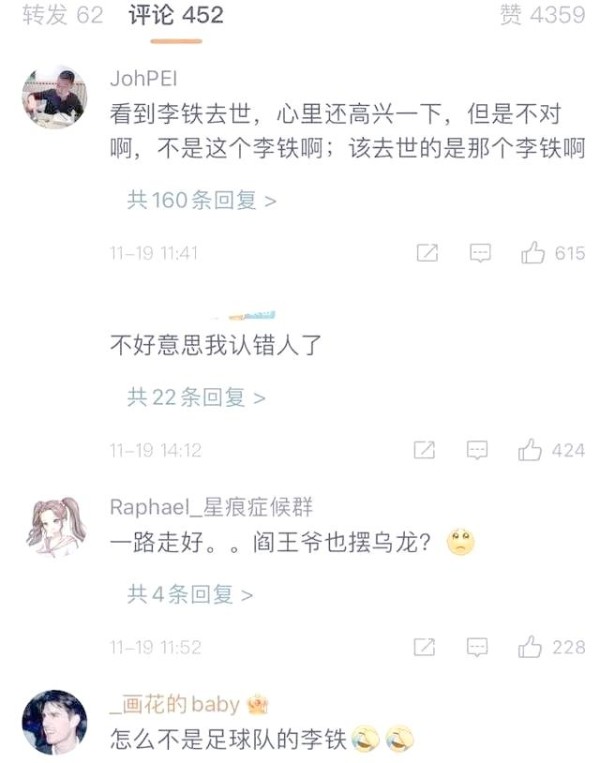600x763 pixels.
Task: Repost the 不好意思我认错人了 comment
Action: 425,451
